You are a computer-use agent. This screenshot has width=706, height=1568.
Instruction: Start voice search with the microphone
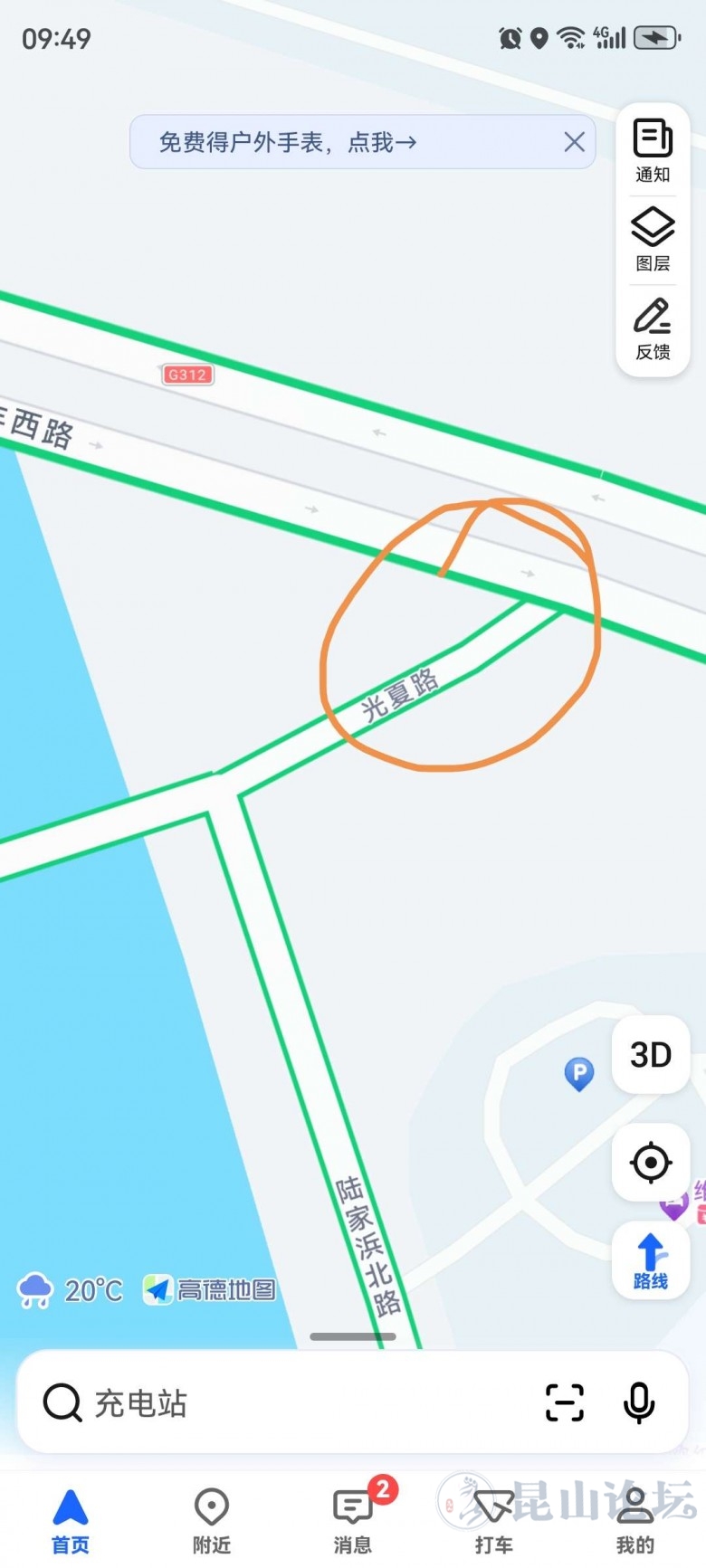point(639,1403)
